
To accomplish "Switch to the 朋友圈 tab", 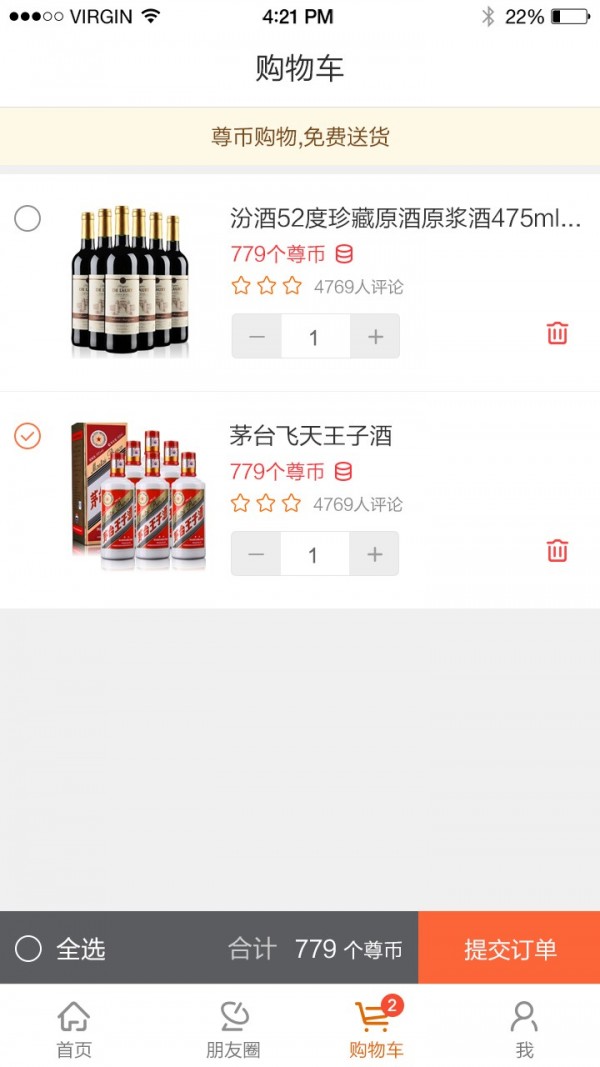I will click(x=233, y=1029).
